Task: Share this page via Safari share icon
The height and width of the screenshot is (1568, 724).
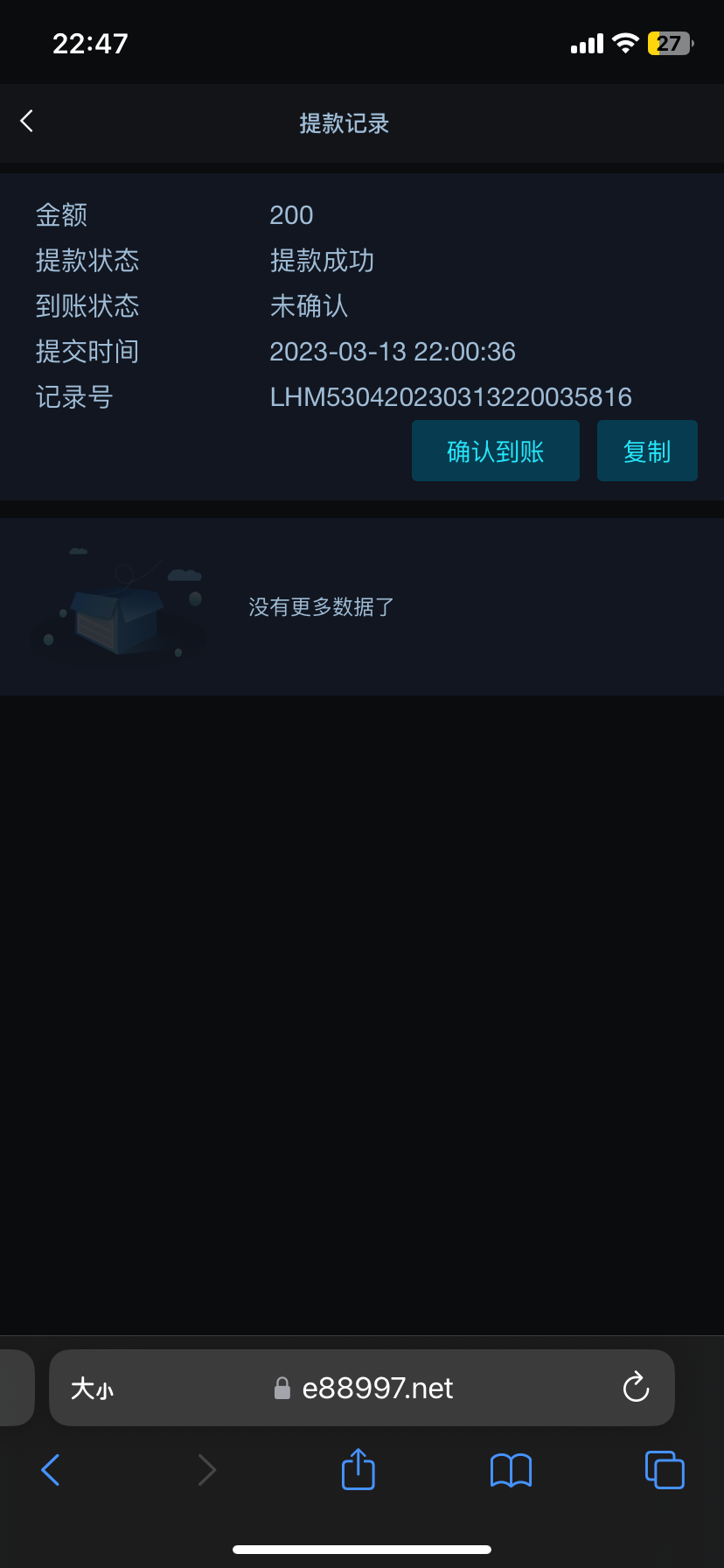Action: point(358,1469)
